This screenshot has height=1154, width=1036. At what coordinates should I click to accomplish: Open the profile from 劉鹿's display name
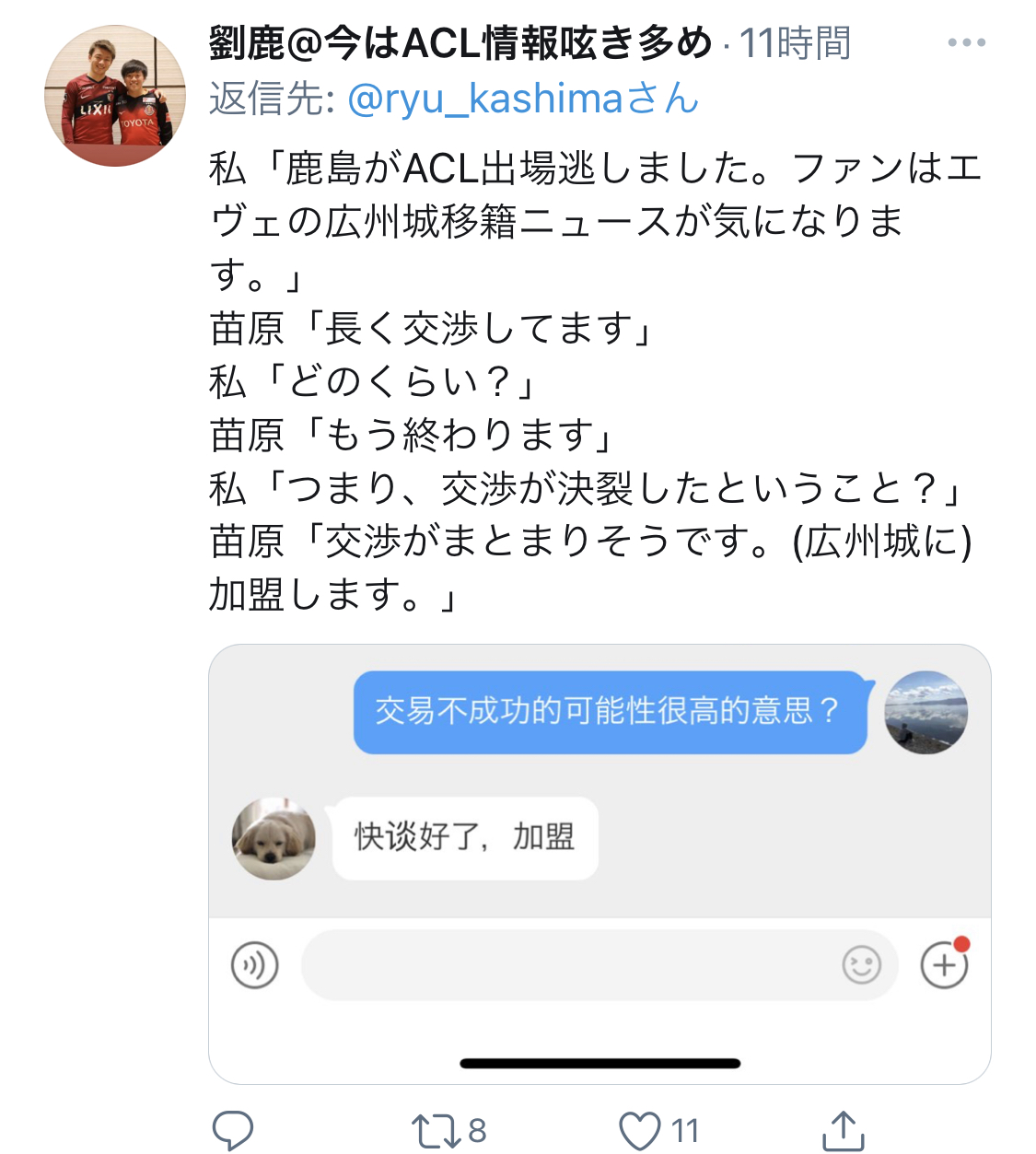460,43
